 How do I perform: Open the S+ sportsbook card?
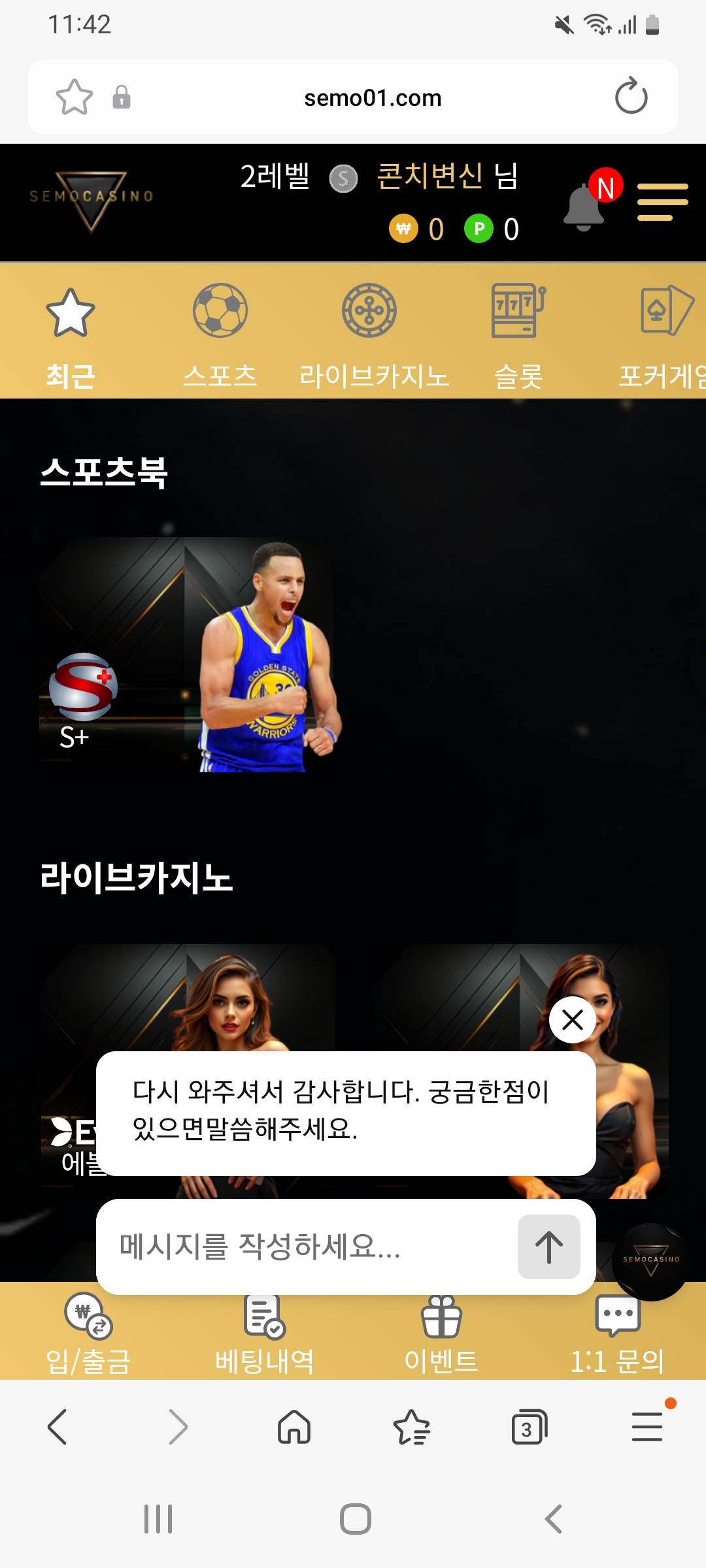coord(188,655)
